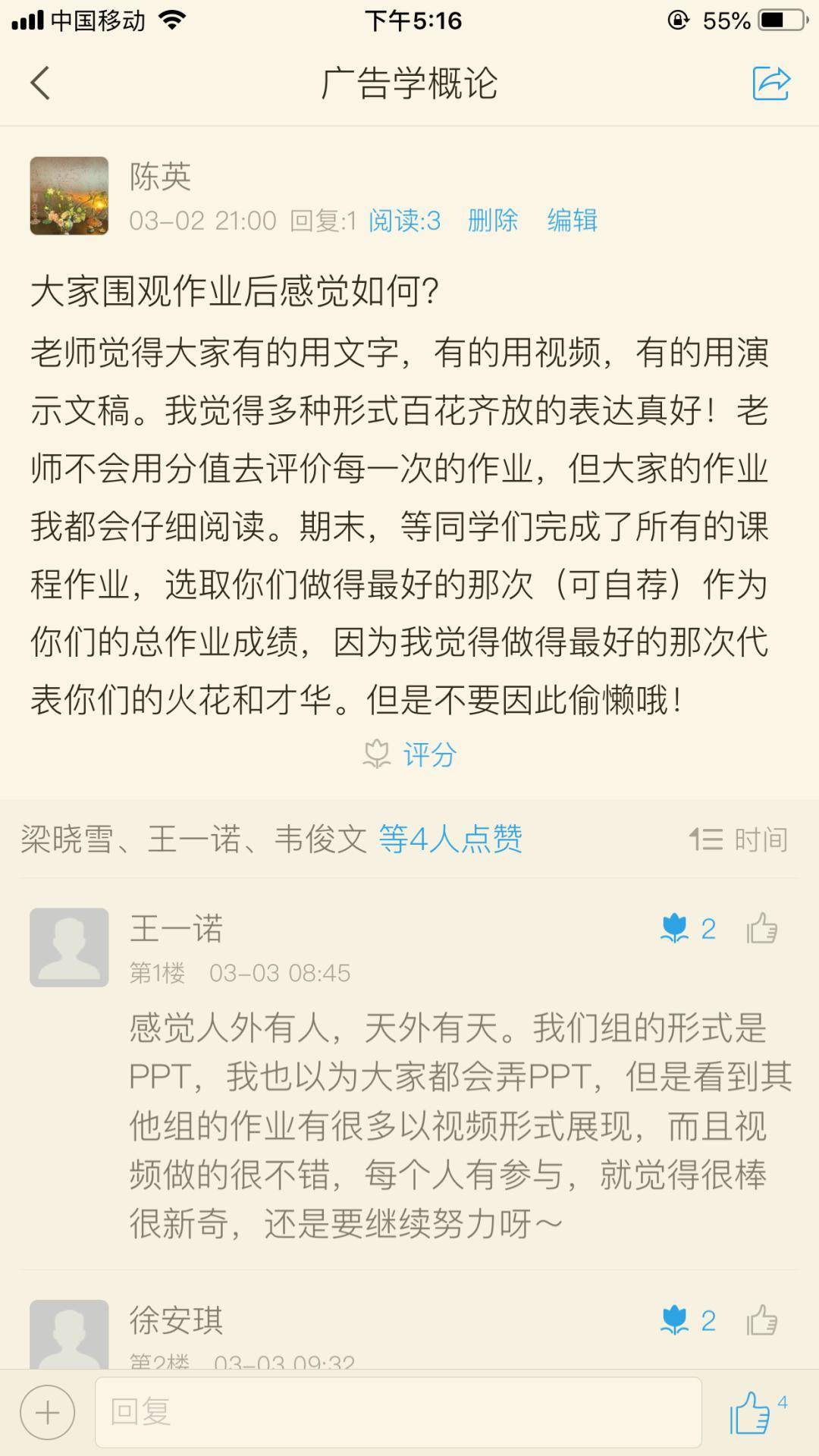
Task: Like 王一诺's reply
Action: point(762,928)
